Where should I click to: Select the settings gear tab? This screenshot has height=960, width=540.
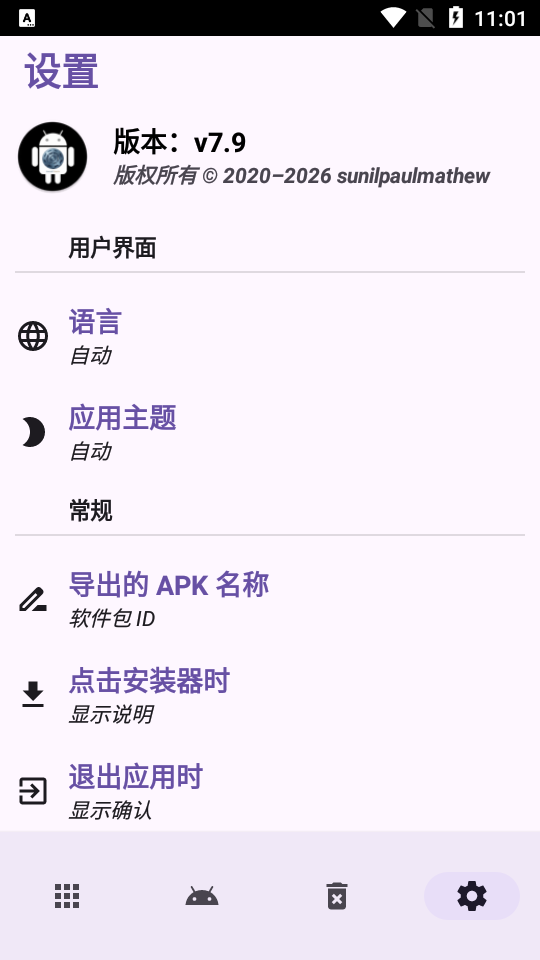pyautogui.click(x=472, y=896)
